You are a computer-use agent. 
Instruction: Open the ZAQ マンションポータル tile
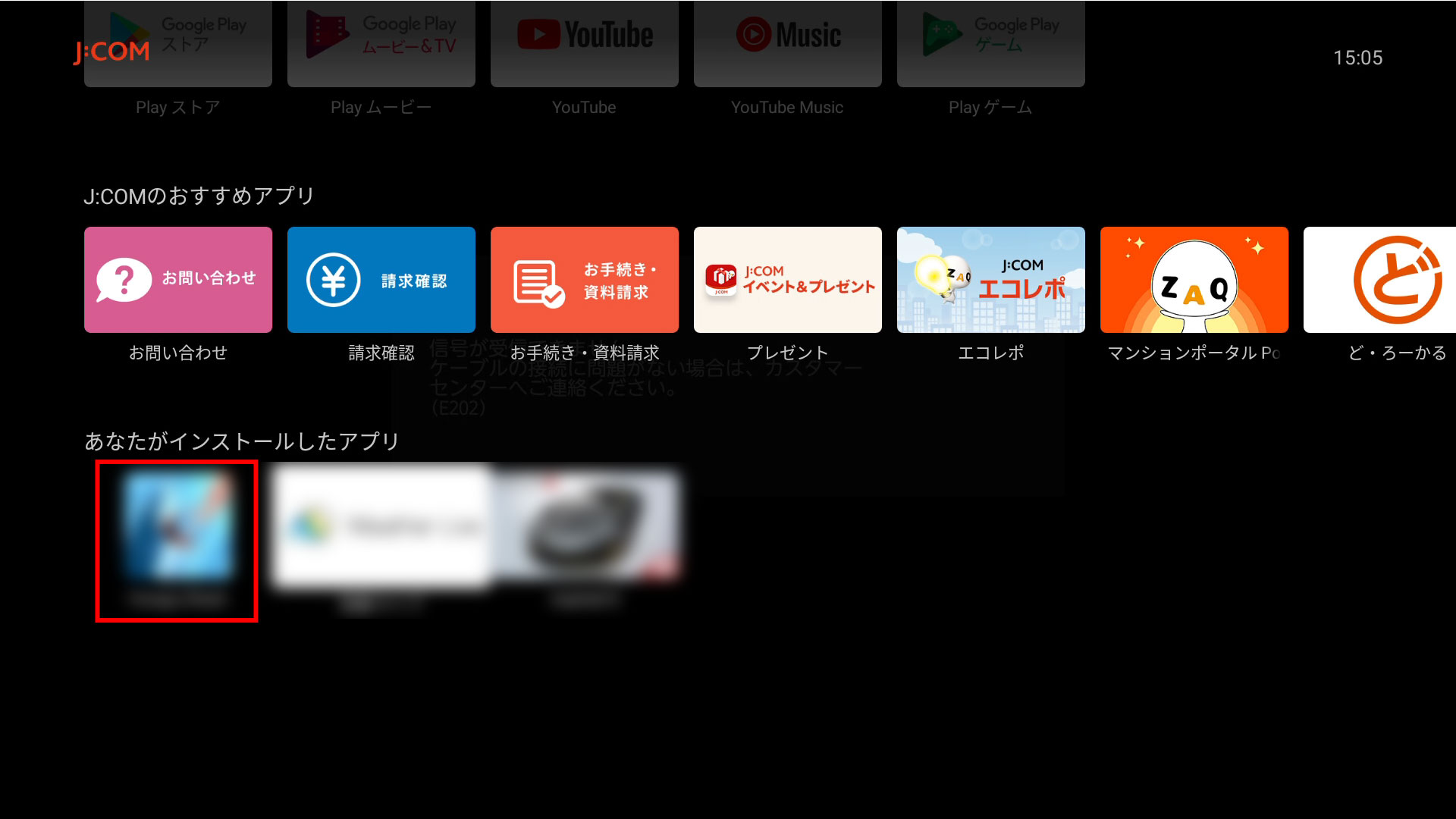tap(1194, 280)
